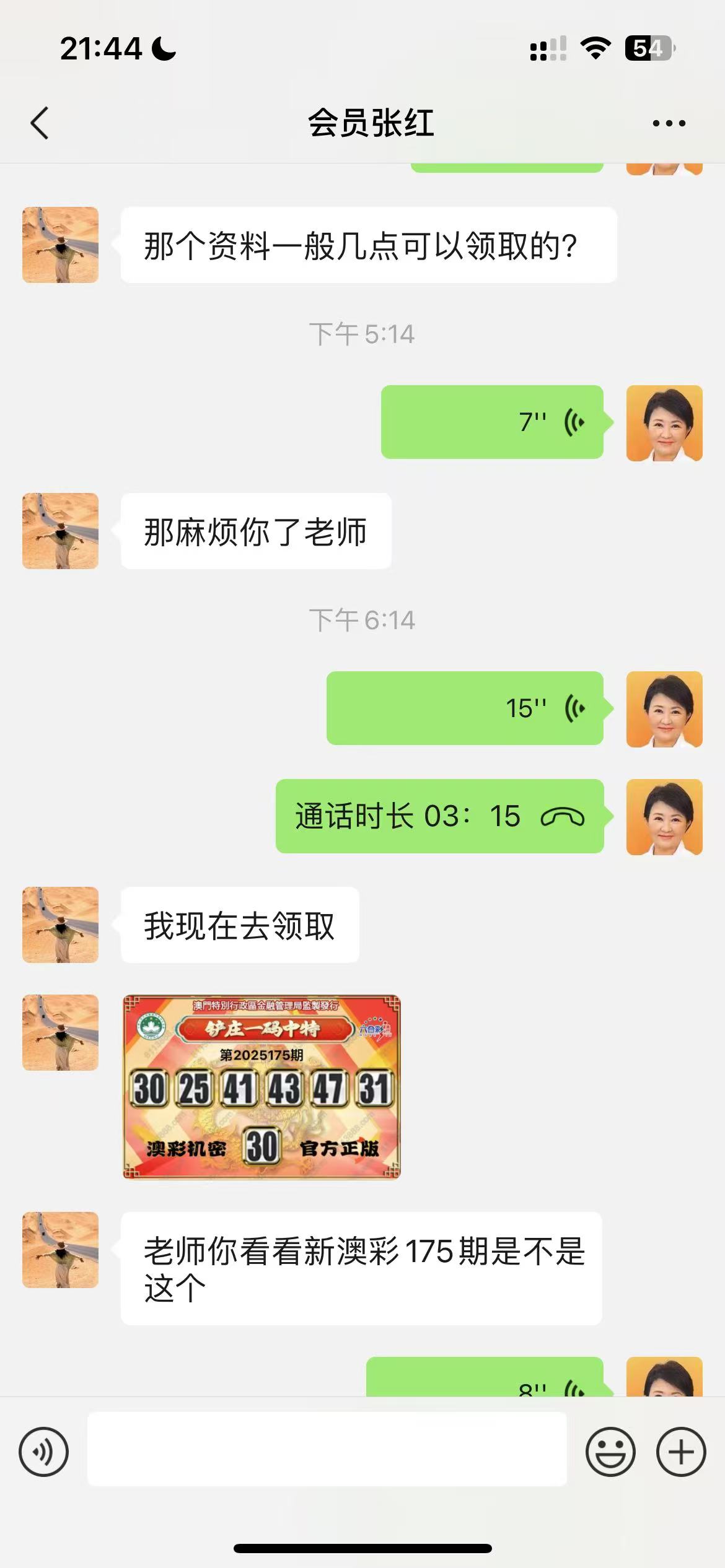Viewport: 725px width, 1568px height.
Task: Play the 15-second voice message
Action: click(x=465, y=708)
